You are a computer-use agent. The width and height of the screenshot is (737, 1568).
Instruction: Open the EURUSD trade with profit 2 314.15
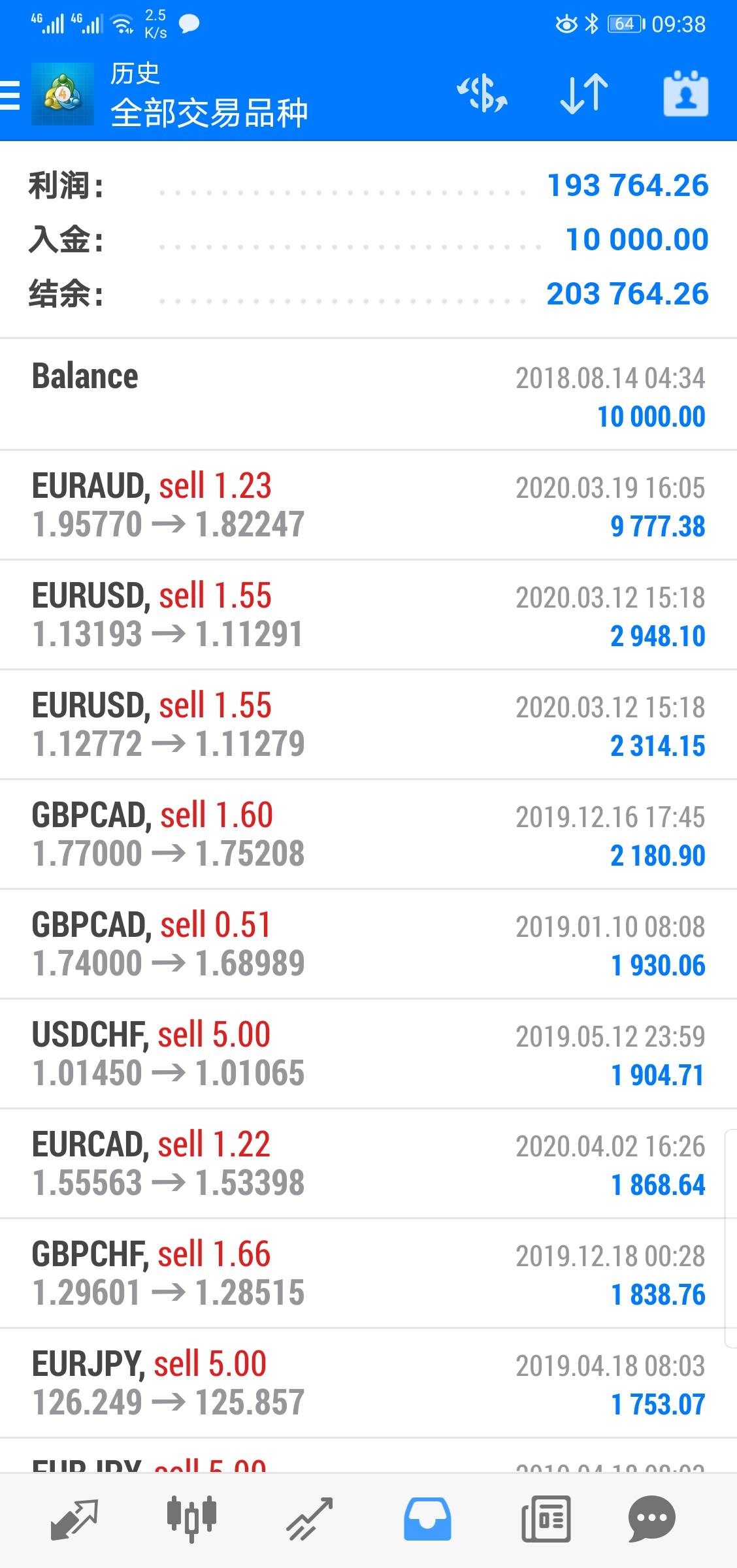[x=368, y=725]
